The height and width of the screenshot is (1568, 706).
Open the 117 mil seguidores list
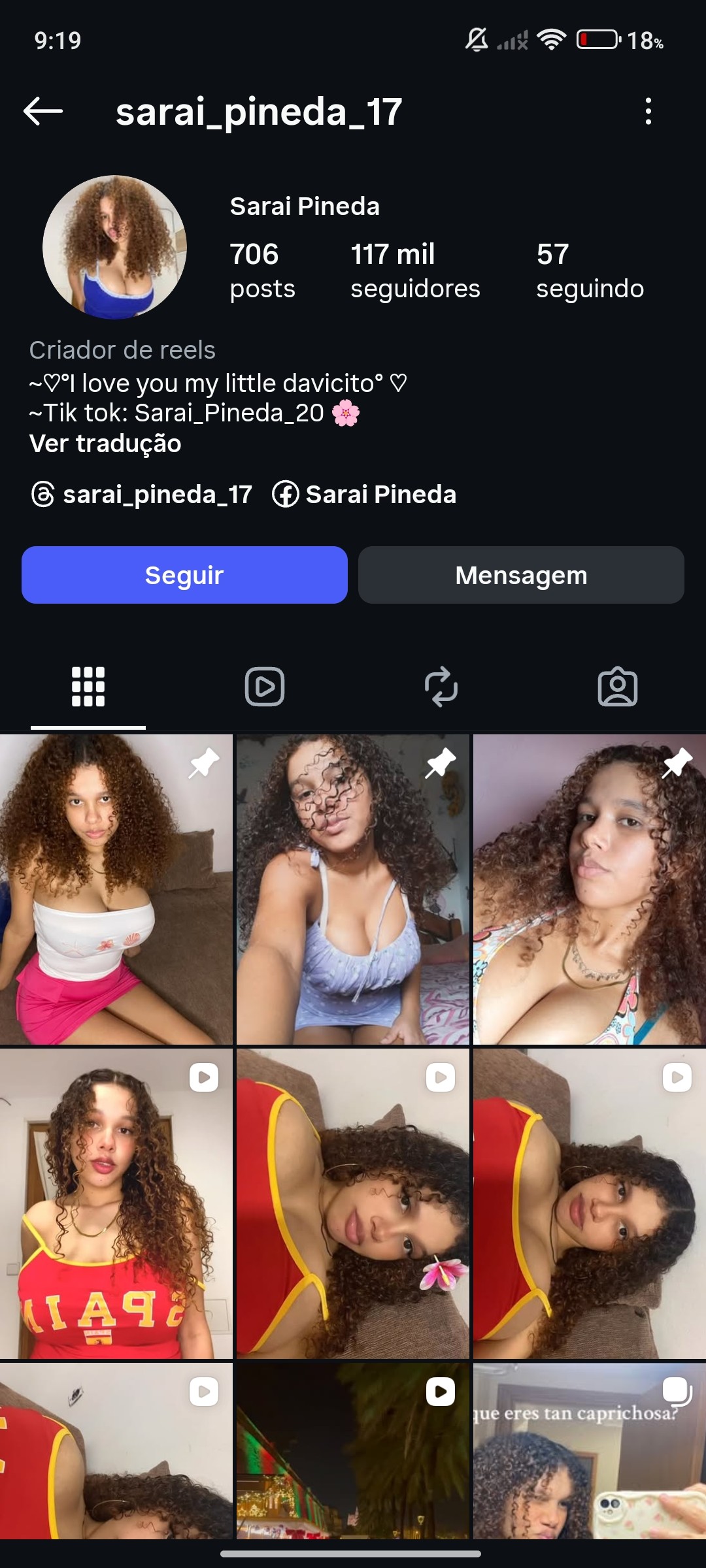(x=415, y=270)
